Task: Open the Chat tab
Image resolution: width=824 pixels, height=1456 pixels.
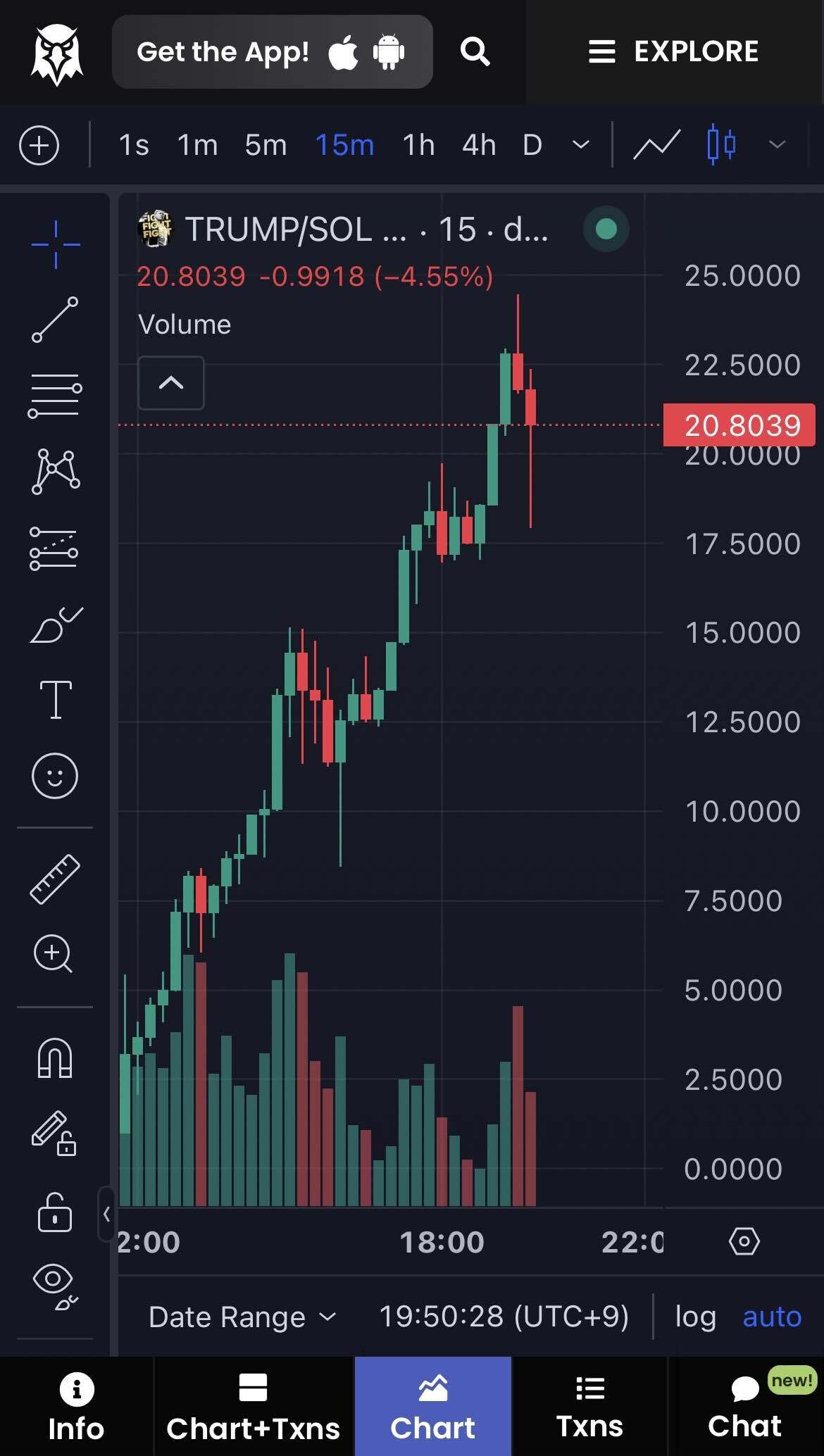Action: coord(744,1406)
